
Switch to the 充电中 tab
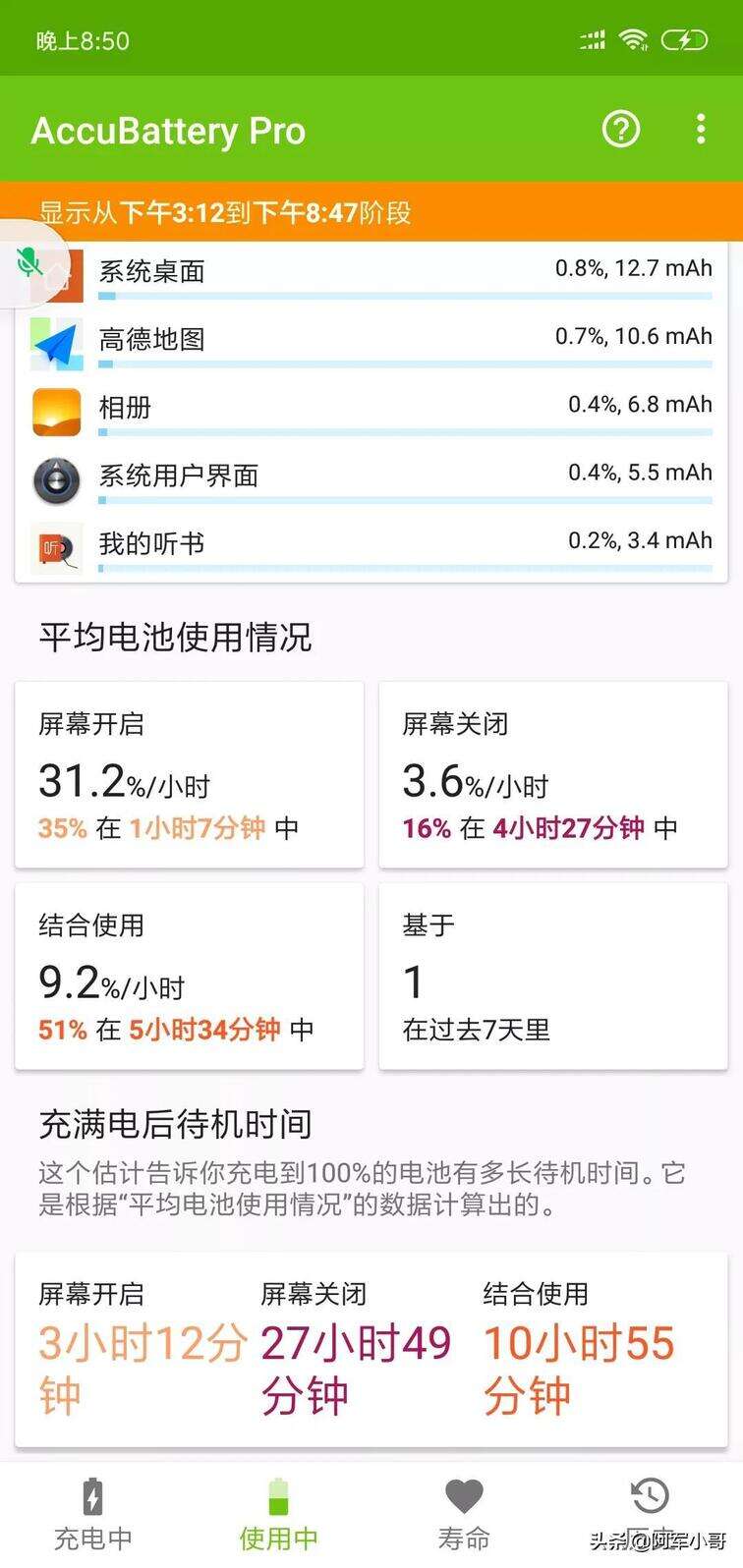pos(92,1515)
